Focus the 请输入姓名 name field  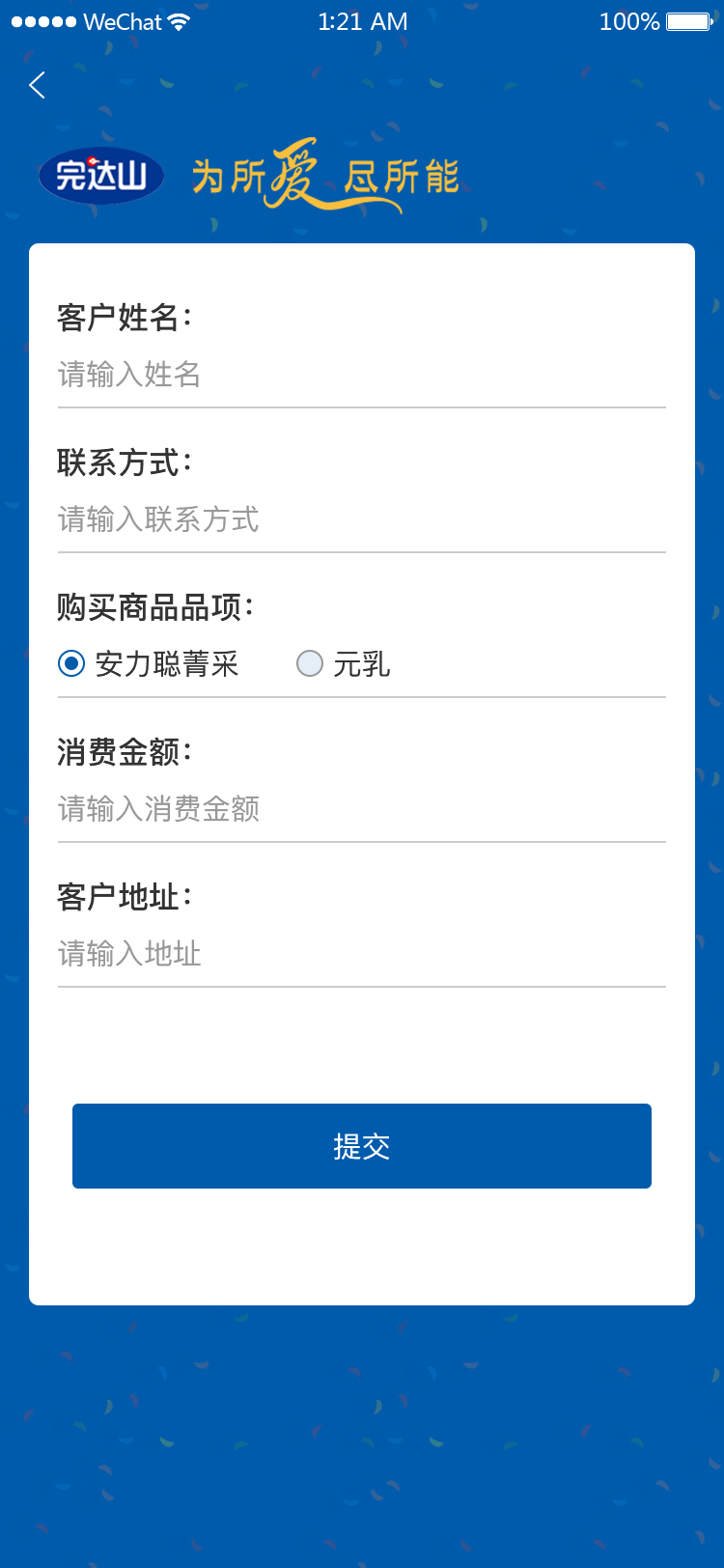pos(361,375)
